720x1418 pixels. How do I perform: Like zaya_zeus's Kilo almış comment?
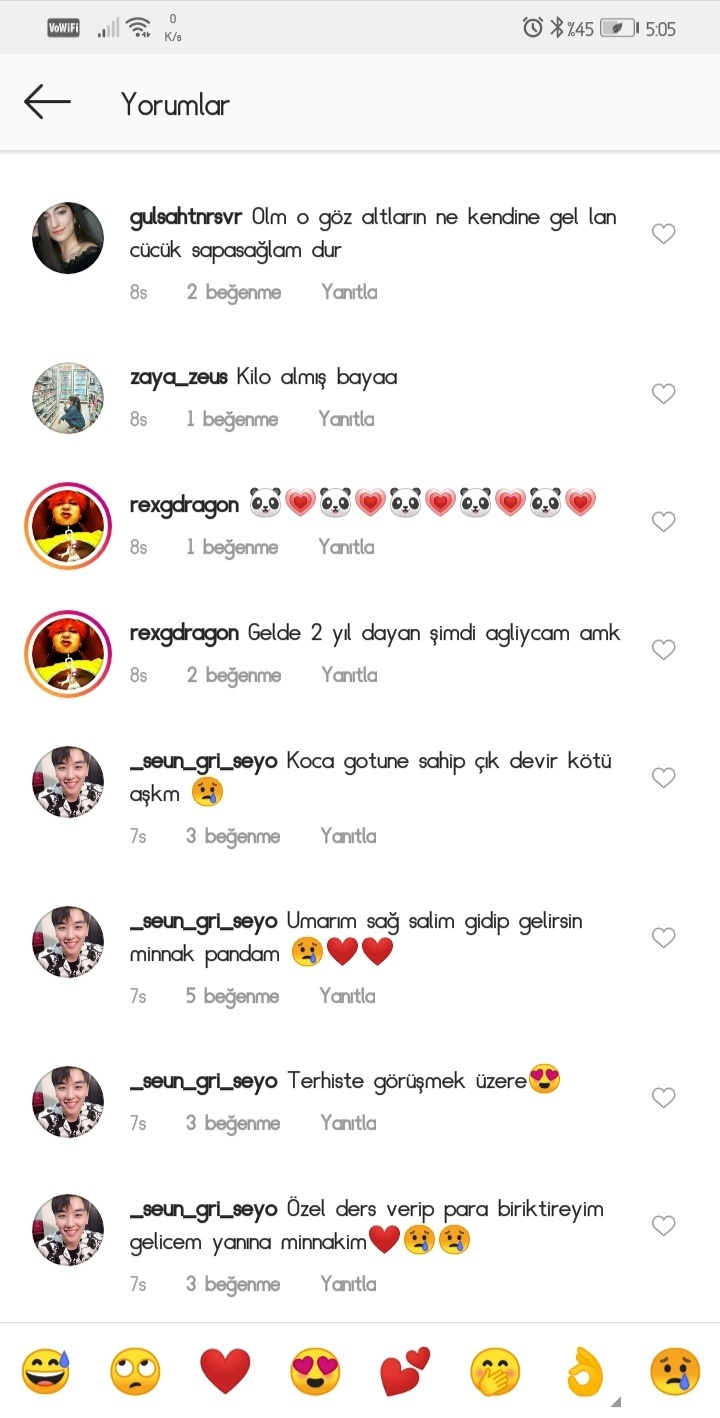click(664, 394)
